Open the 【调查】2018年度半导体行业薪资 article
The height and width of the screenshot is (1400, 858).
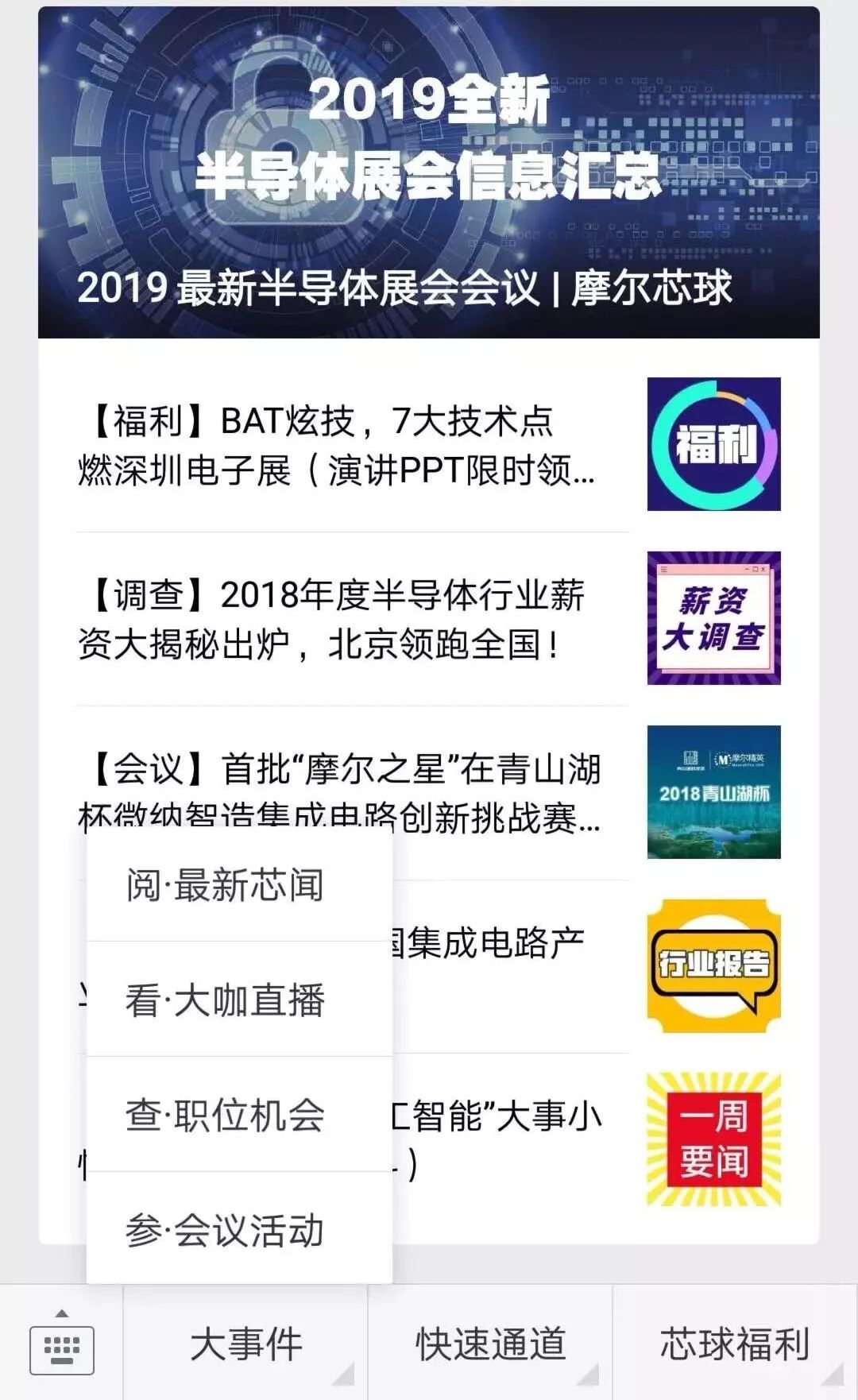pos(429,618)
